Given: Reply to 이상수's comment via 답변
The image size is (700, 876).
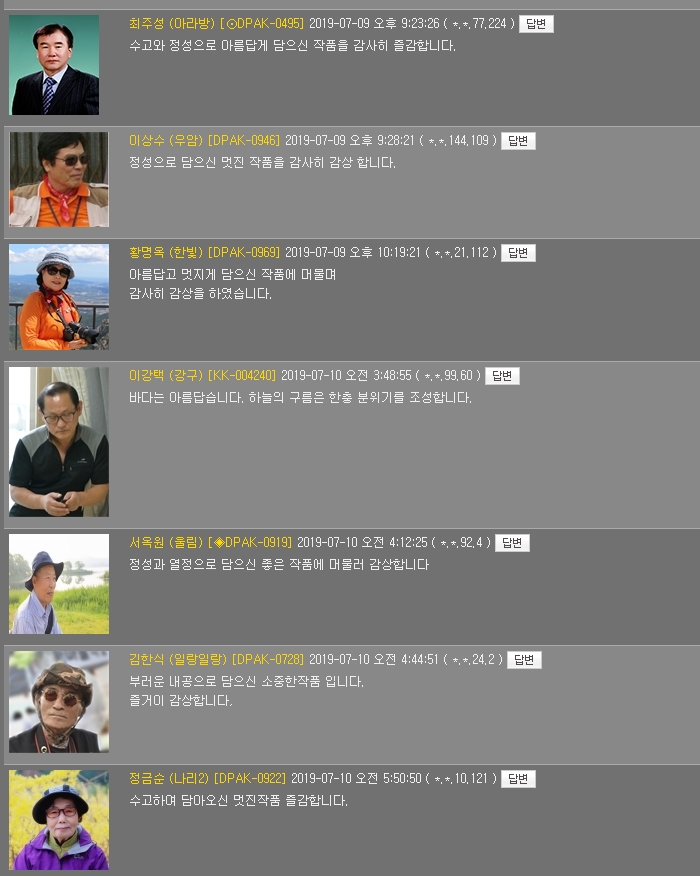Looking at the screenshot, I should click(518, 141).
